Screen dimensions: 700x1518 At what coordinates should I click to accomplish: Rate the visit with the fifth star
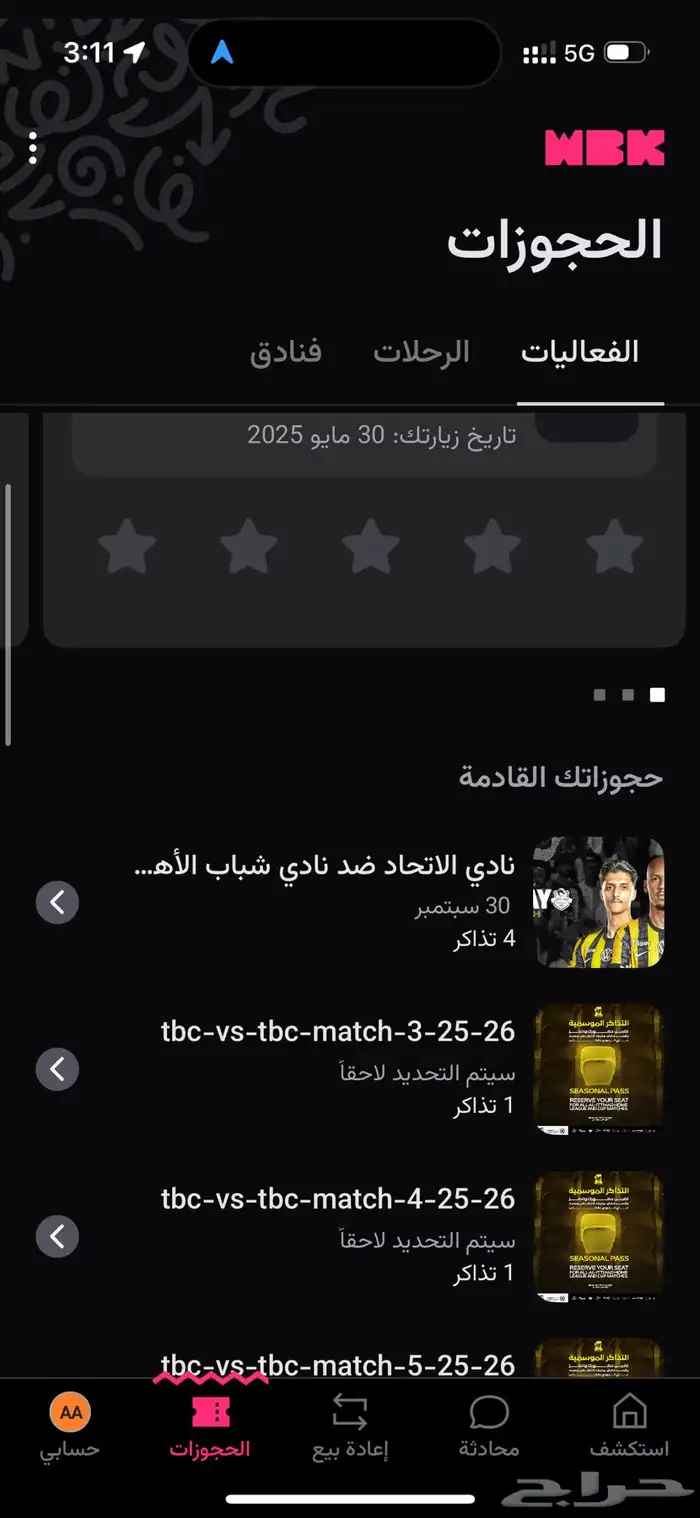[128, 547]
